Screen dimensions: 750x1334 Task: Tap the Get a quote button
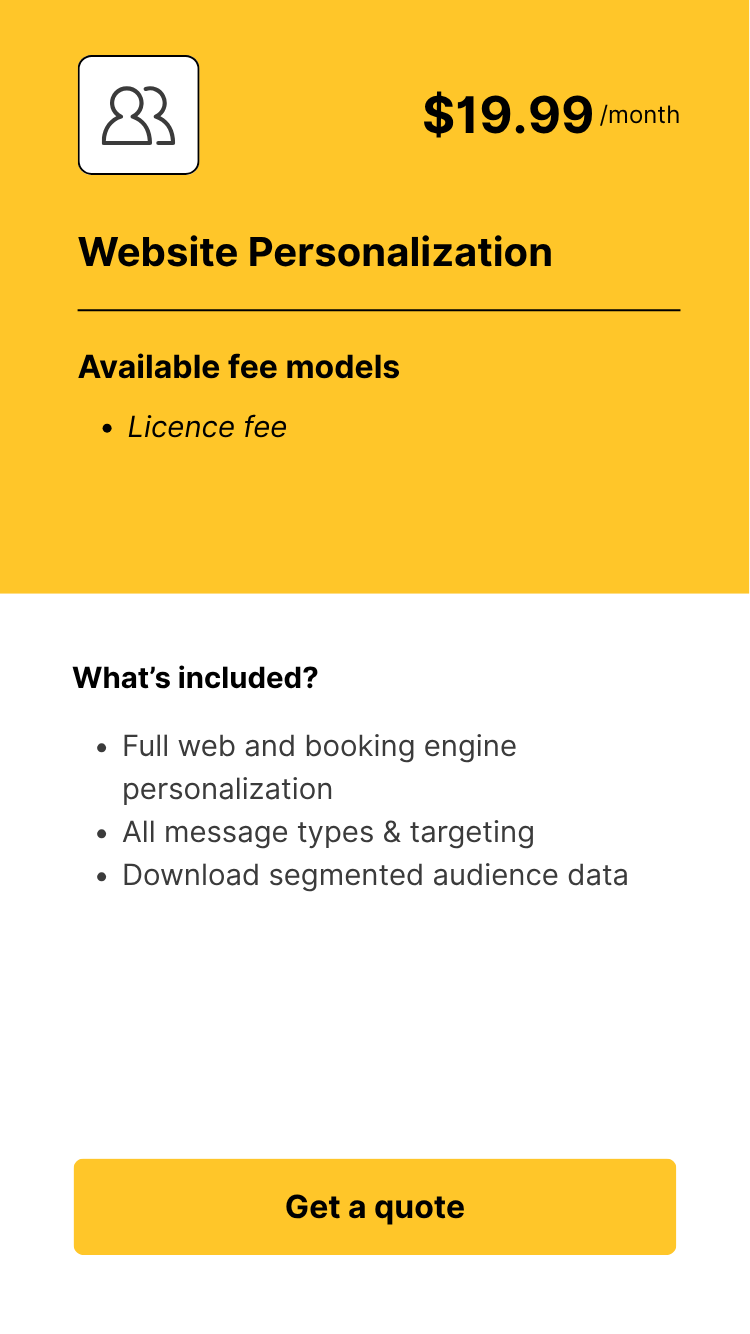375,1206
